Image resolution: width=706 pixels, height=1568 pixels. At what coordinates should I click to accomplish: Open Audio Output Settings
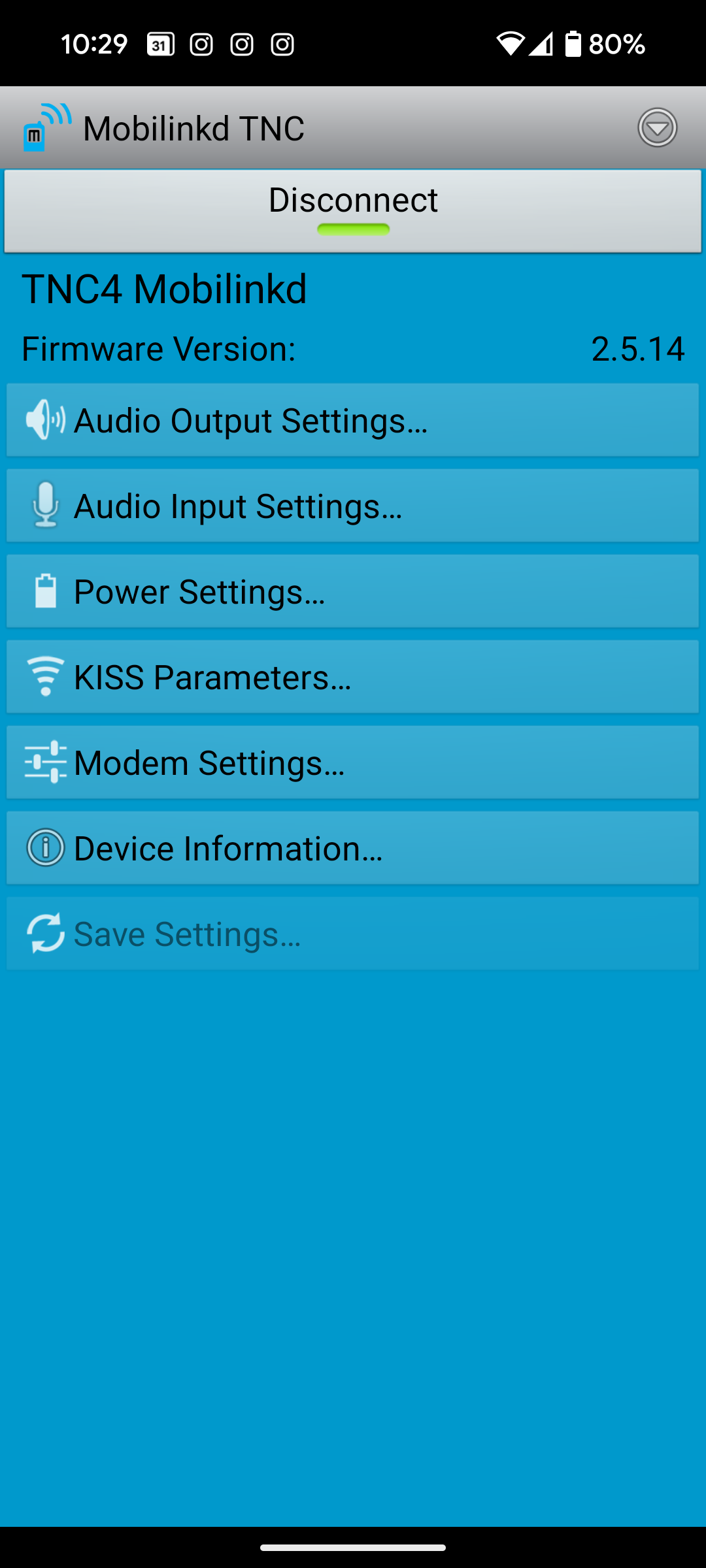pos(353,420)
